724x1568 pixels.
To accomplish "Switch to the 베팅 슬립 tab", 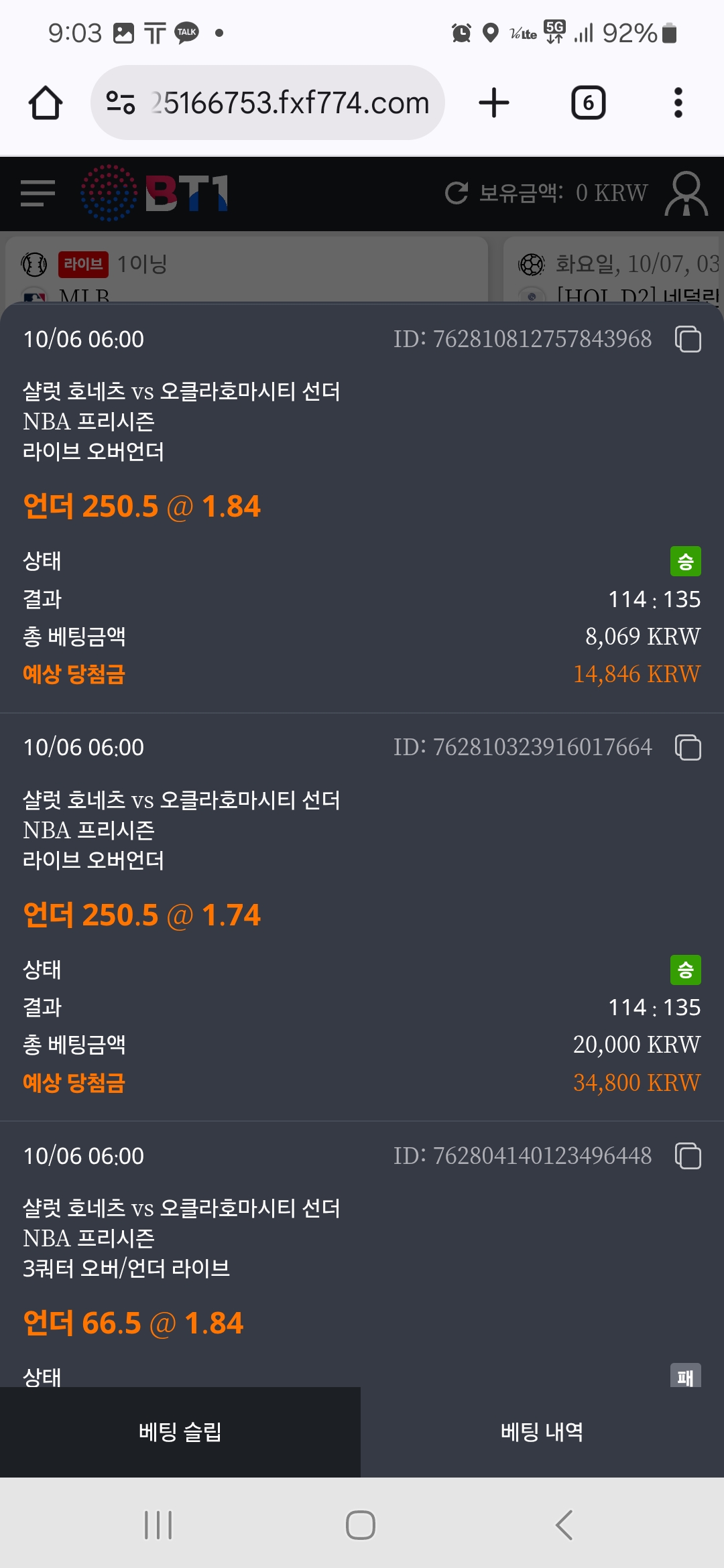I will 180,1432.
